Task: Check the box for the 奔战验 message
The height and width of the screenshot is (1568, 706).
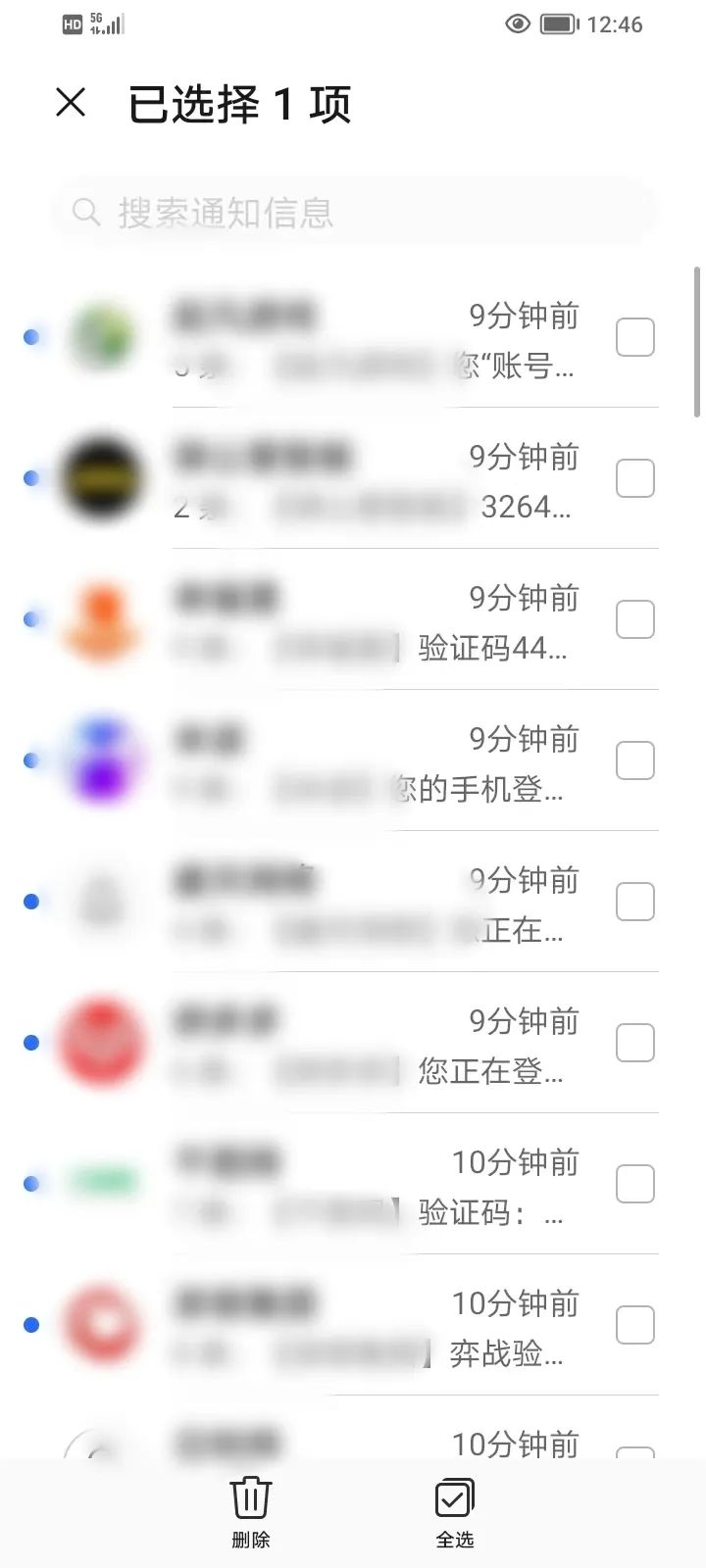Action: point(634,1325)
